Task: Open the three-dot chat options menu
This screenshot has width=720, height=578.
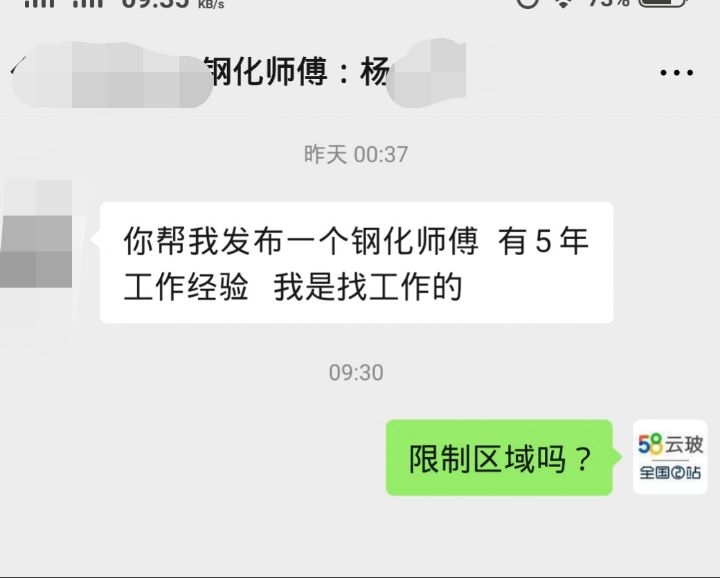Action: click(677, 73)
